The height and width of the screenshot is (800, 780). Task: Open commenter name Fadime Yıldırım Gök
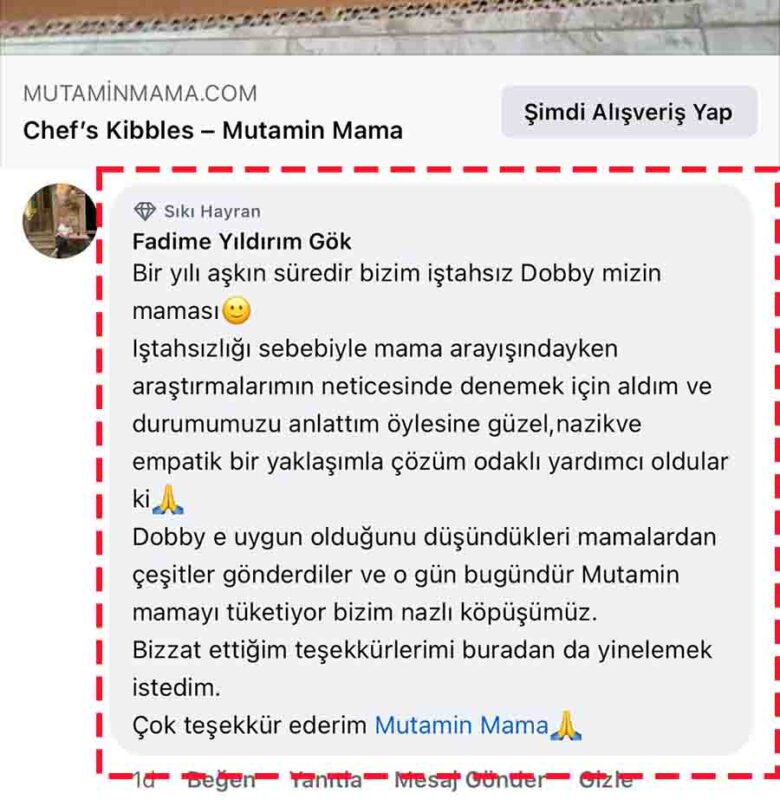point(242,242)
